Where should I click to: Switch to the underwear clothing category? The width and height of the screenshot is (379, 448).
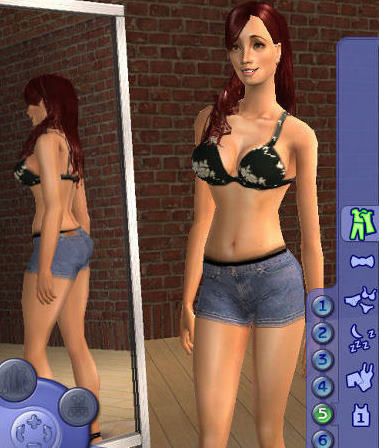click(362, 300)
